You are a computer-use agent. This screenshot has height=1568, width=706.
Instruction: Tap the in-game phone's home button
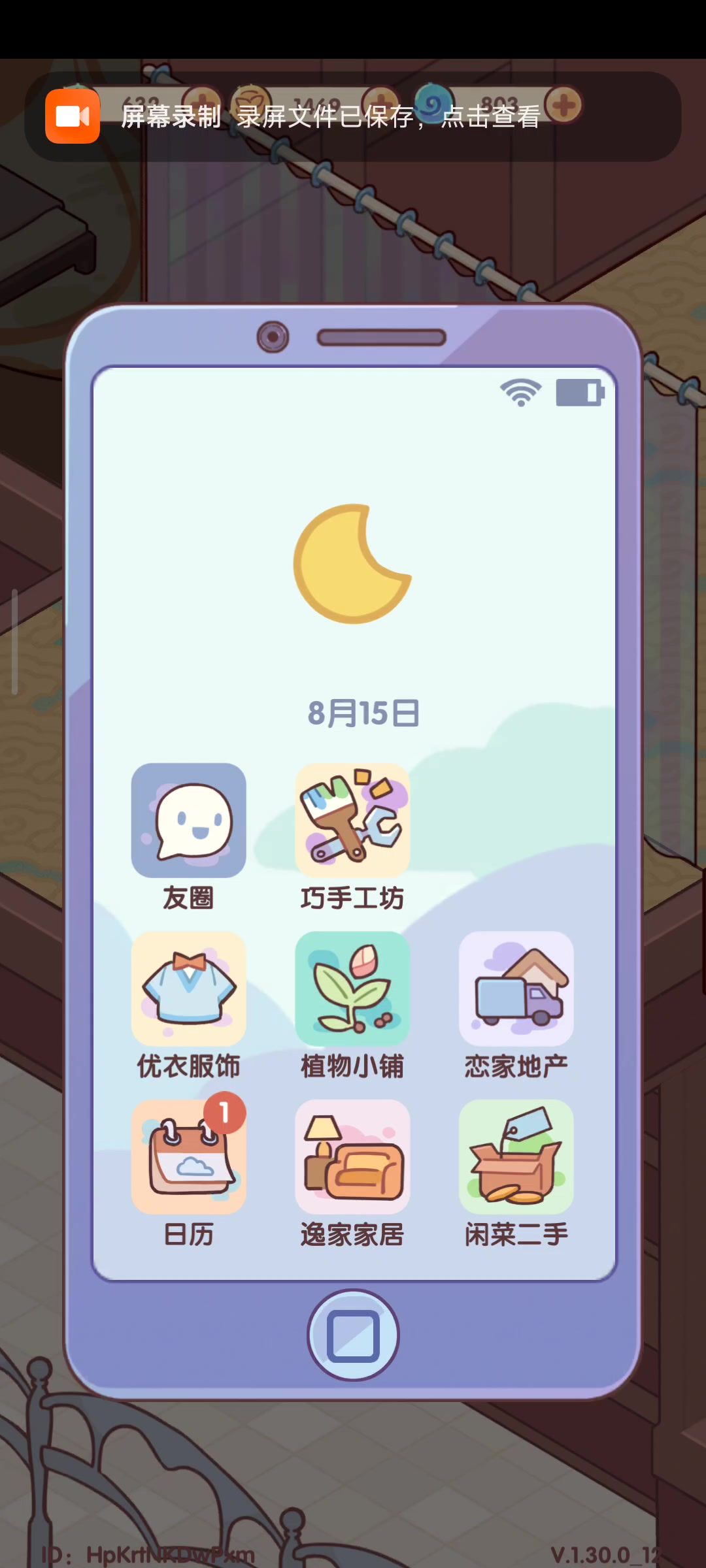(x=353, y=1335)
